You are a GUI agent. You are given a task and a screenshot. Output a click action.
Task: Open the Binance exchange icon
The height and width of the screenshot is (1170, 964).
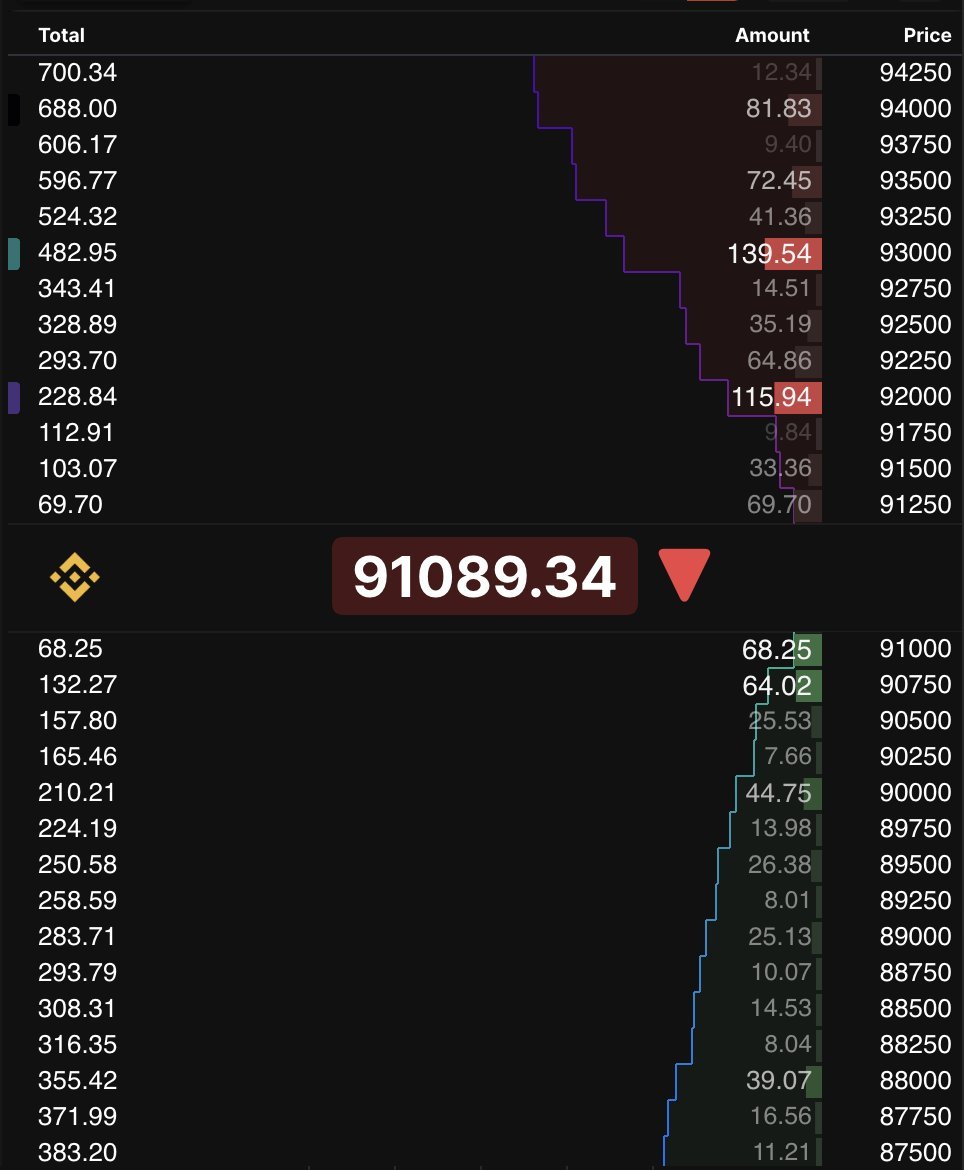(x=75, y=577)
